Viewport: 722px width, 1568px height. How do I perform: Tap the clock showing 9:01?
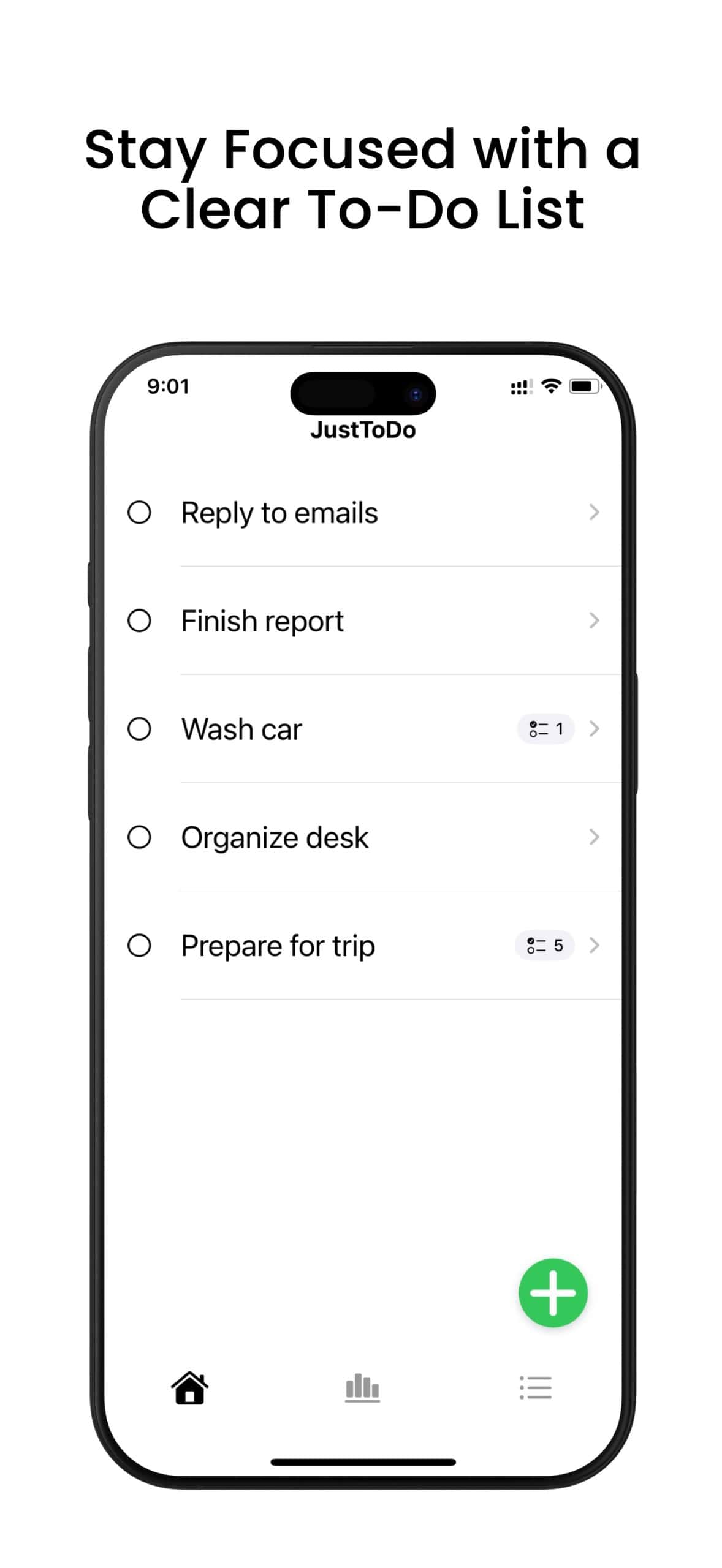point(168,387)
